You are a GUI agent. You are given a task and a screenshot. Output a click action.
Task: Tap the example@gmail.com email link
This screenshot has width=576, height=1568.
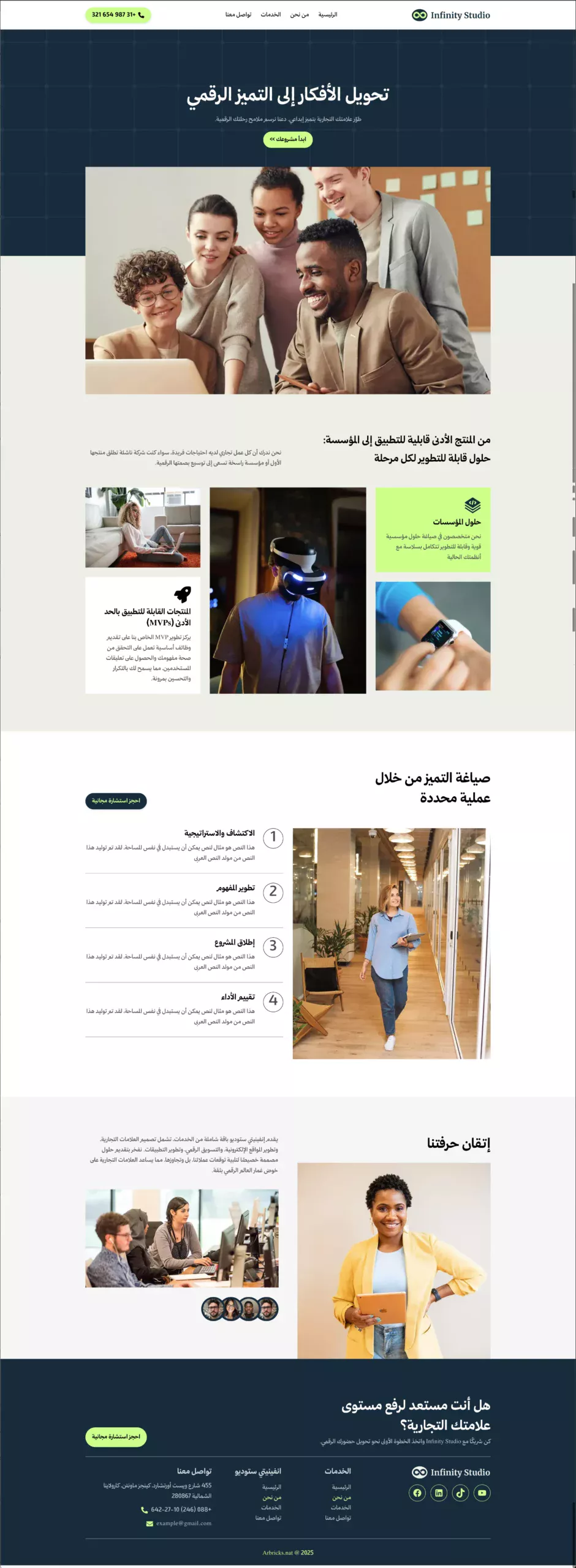[183, 1523]
